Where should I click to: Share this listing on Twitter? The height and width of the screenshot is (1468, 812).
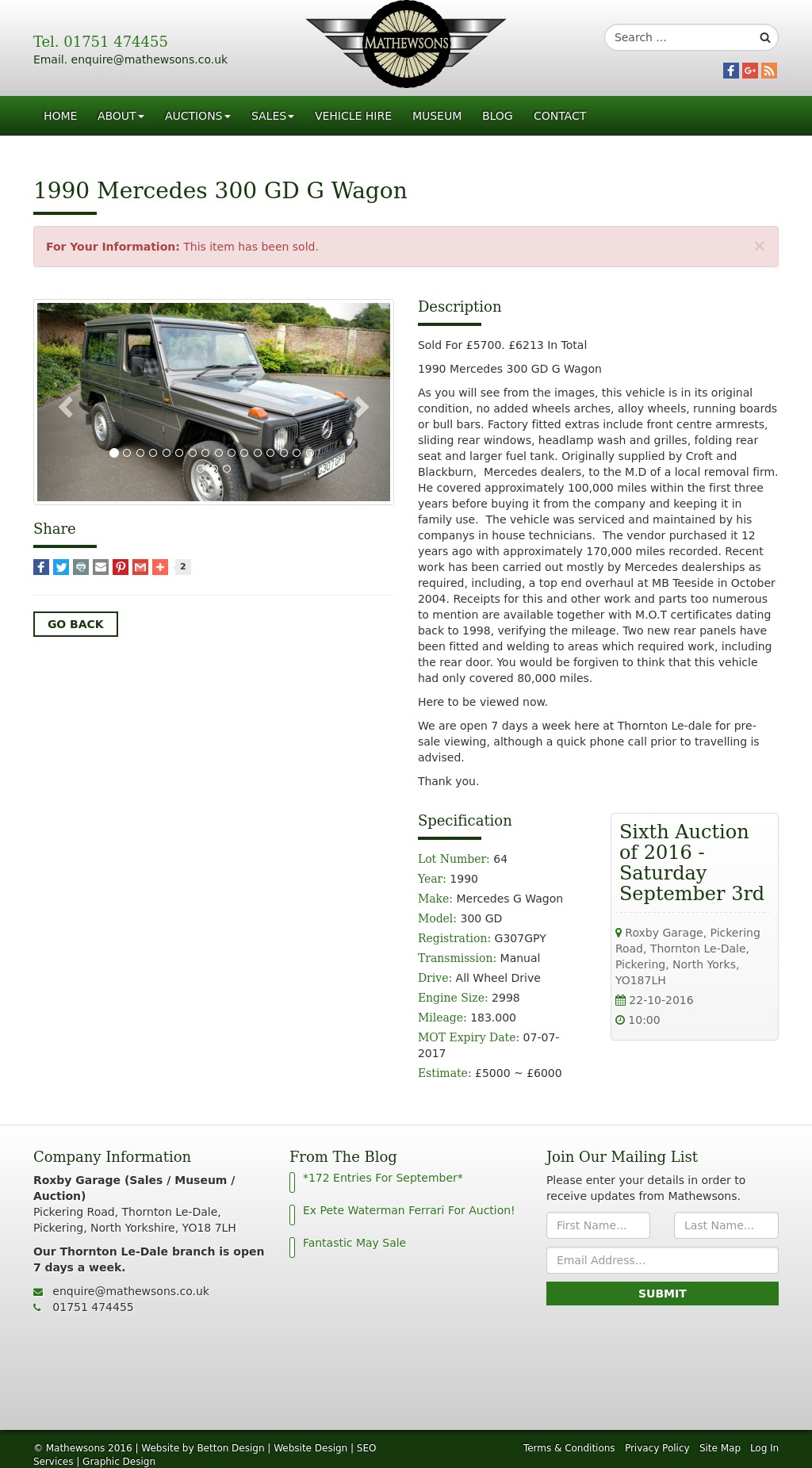tap(61, 567)
